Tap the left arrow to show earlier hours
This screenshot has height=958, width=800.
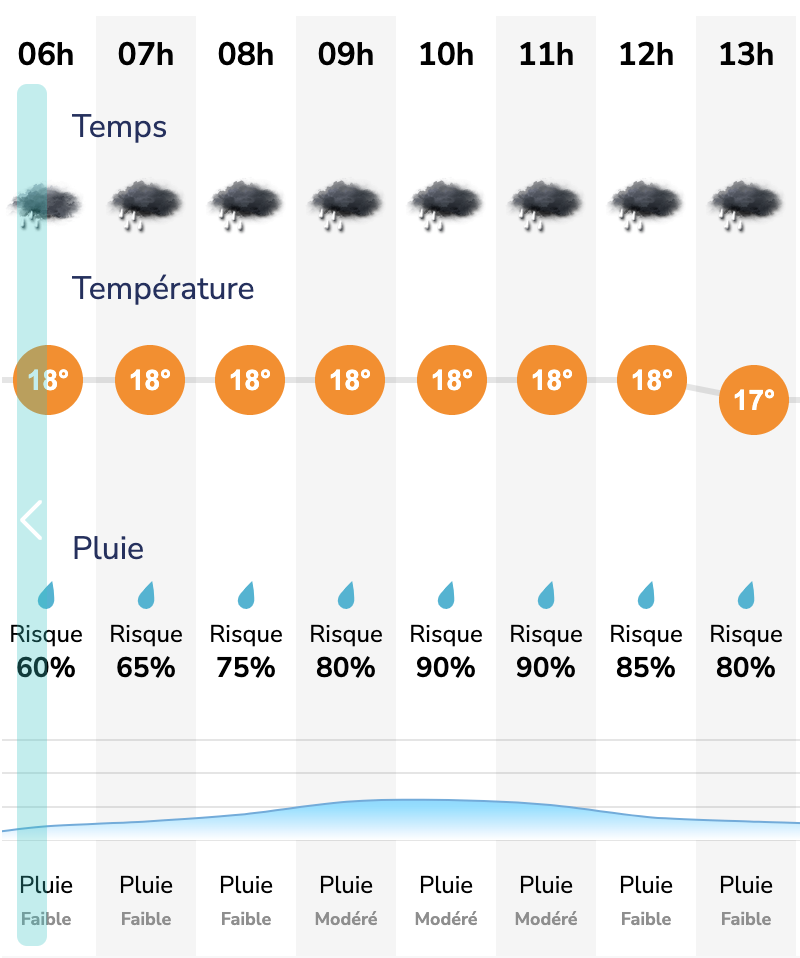(32, 520)
